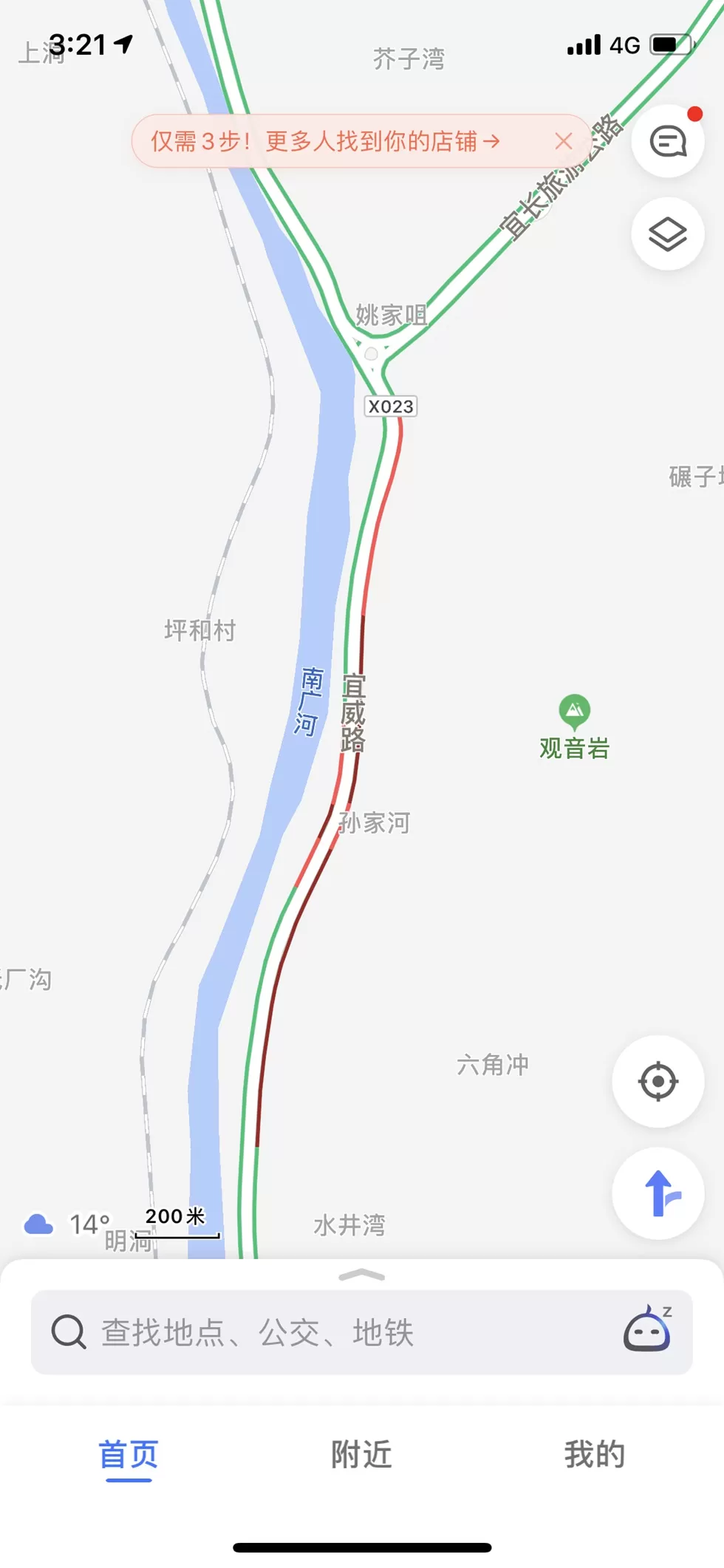Image resolution: width=724 pixels, height=1568 pixels.
Task: Open the 观音岩 scenic spot marker
Action: click(x=574, y=712)
